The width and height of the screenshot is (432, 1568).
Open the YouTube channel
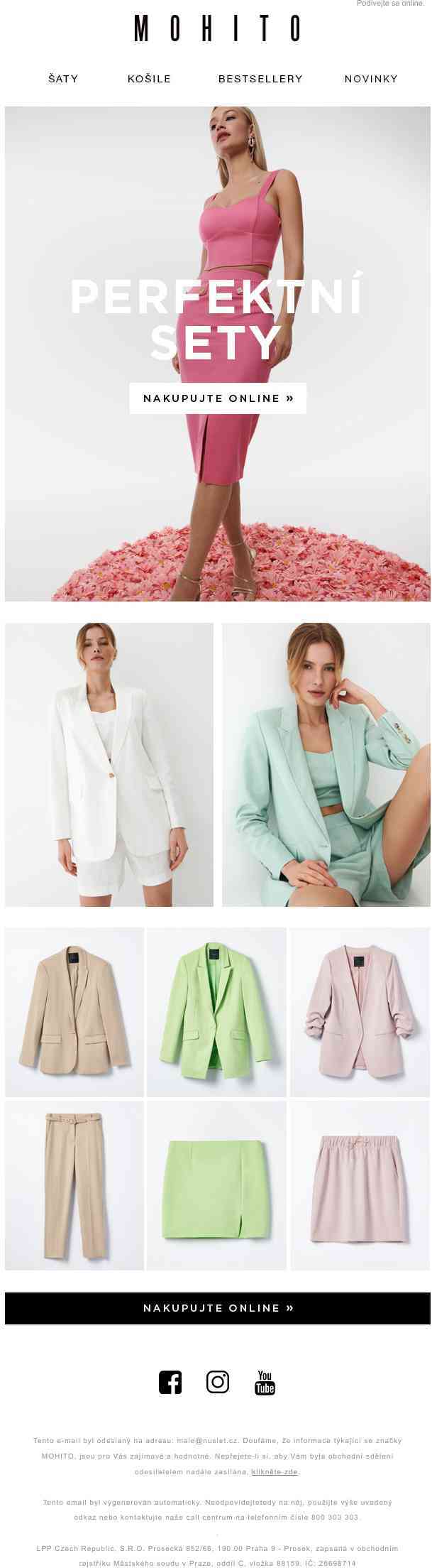point(265,1382)
